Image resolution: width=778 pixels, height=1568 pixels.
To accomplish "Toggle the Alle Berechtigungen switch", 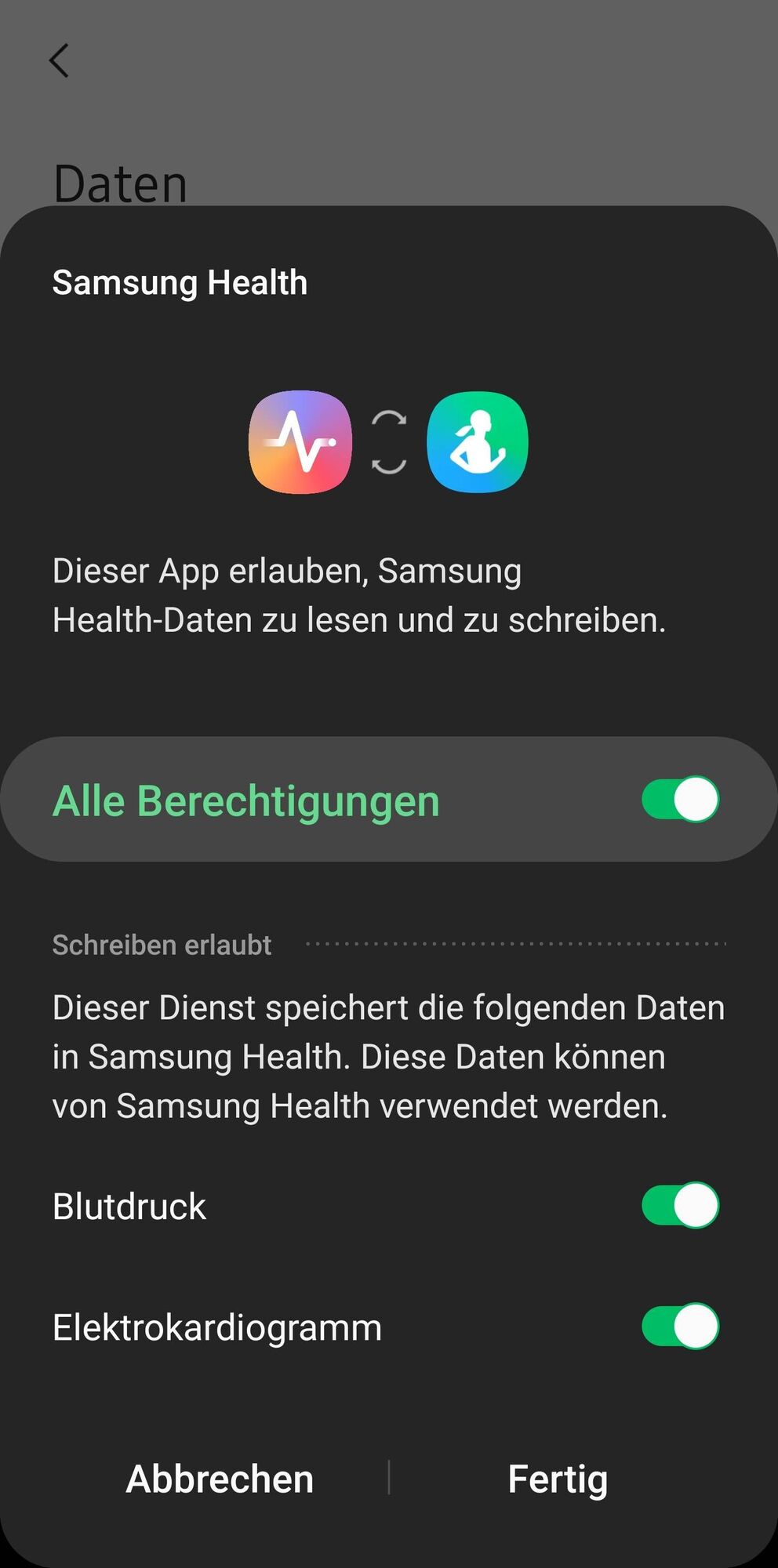I will point(680,799).
